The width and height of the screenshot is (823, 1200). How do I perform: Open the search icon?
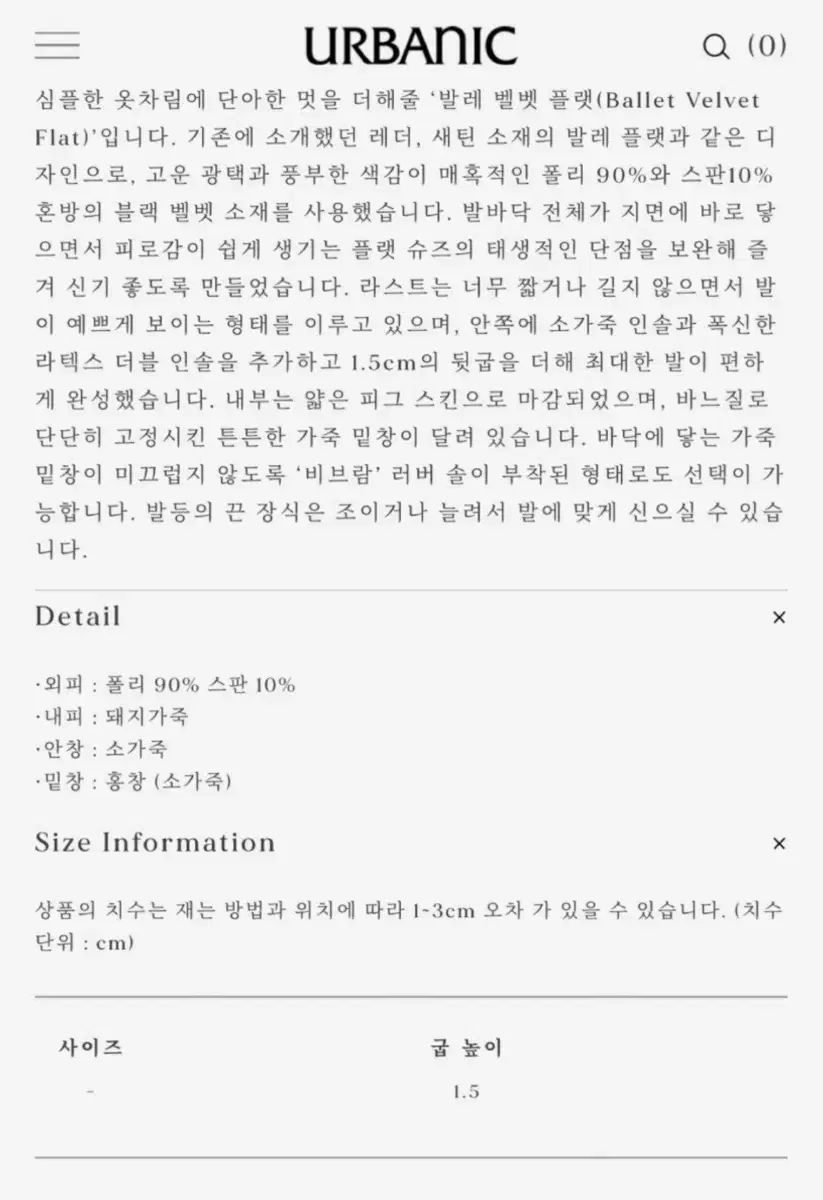click(716, 46)
